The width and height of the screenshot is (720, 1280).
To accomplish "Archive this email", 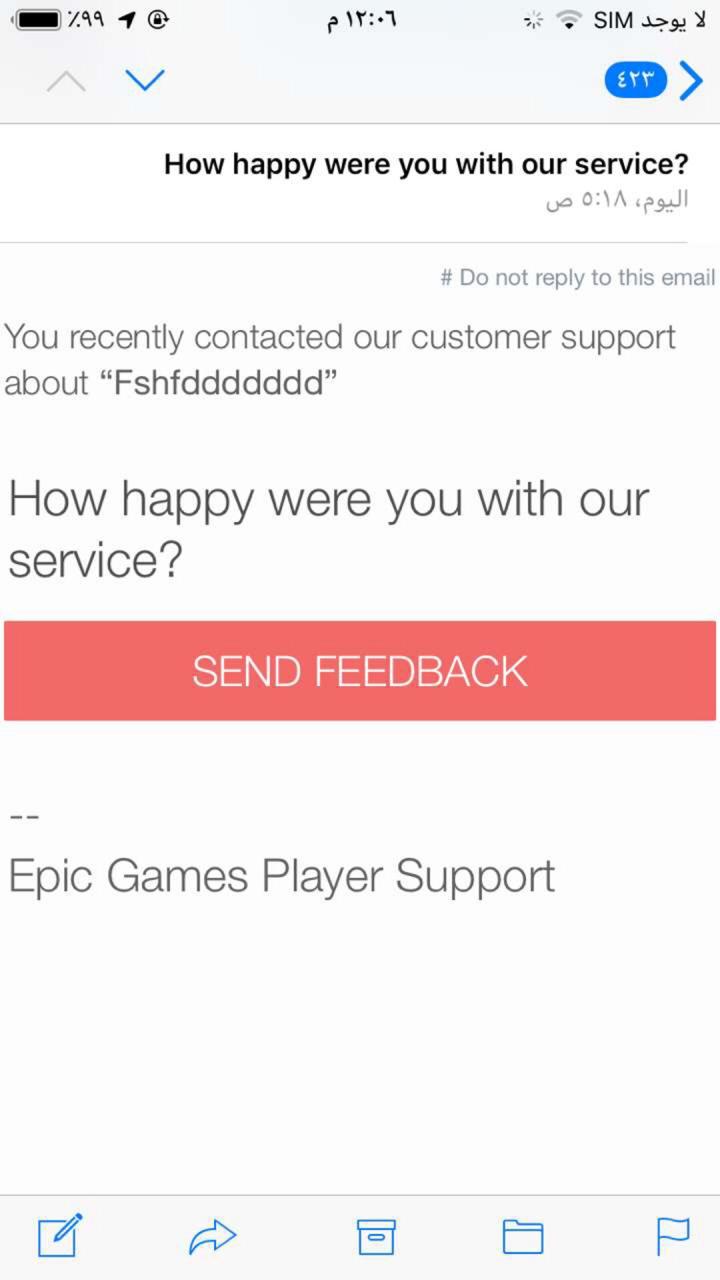I will tap(376, 1237).
